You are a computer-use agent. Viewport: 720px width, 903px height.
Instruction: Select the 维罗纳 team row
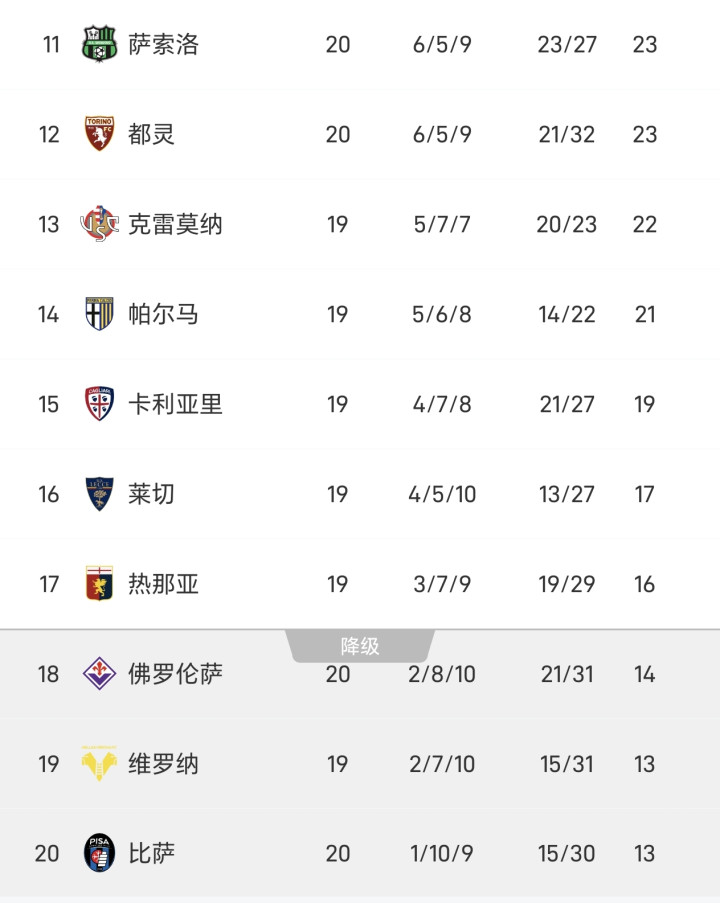coord(163,765)
